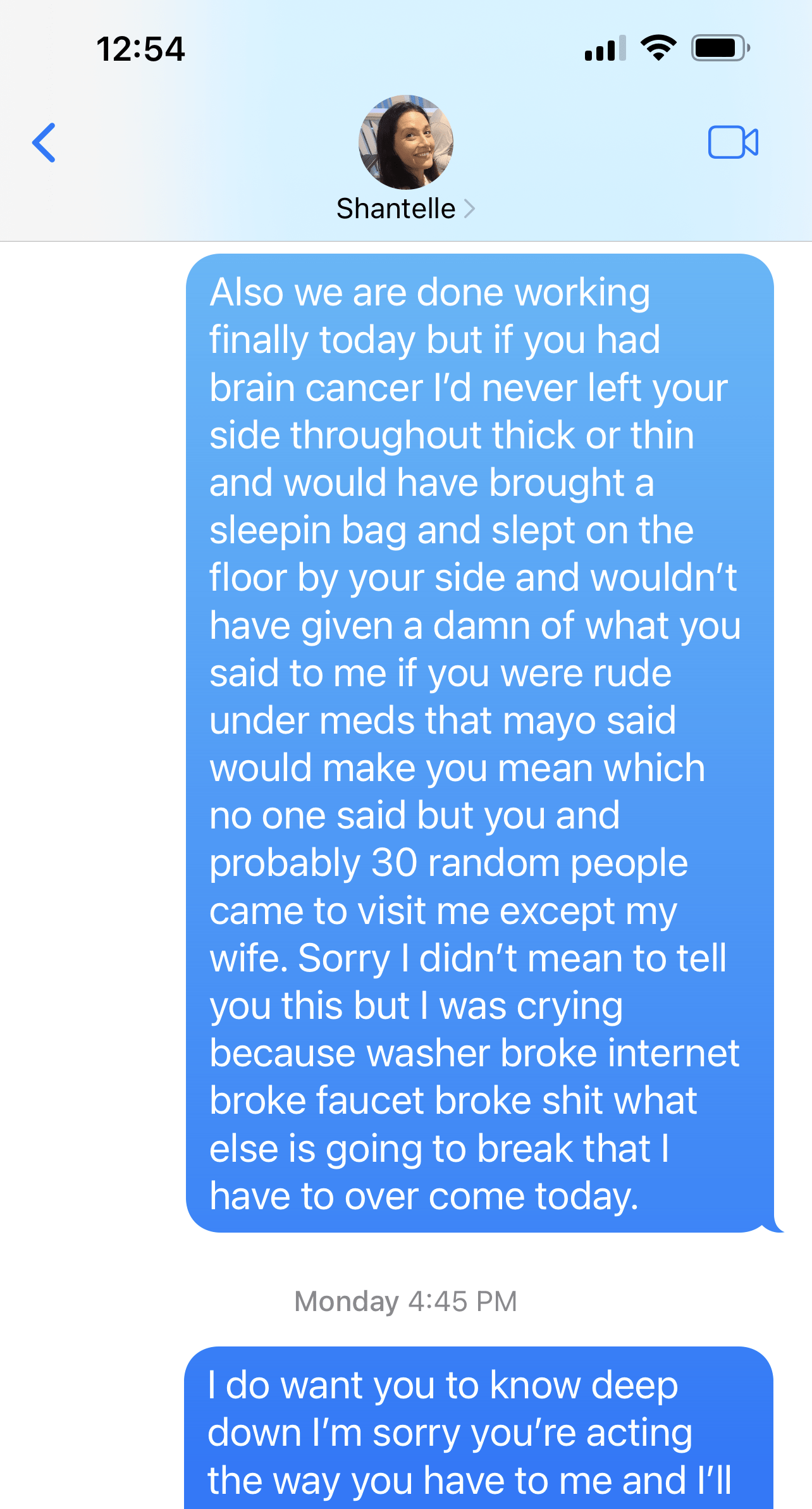Viewport: 812px width, 1509px height.
Task: Start a FaceTime video call
Action: tap(733, 142)
